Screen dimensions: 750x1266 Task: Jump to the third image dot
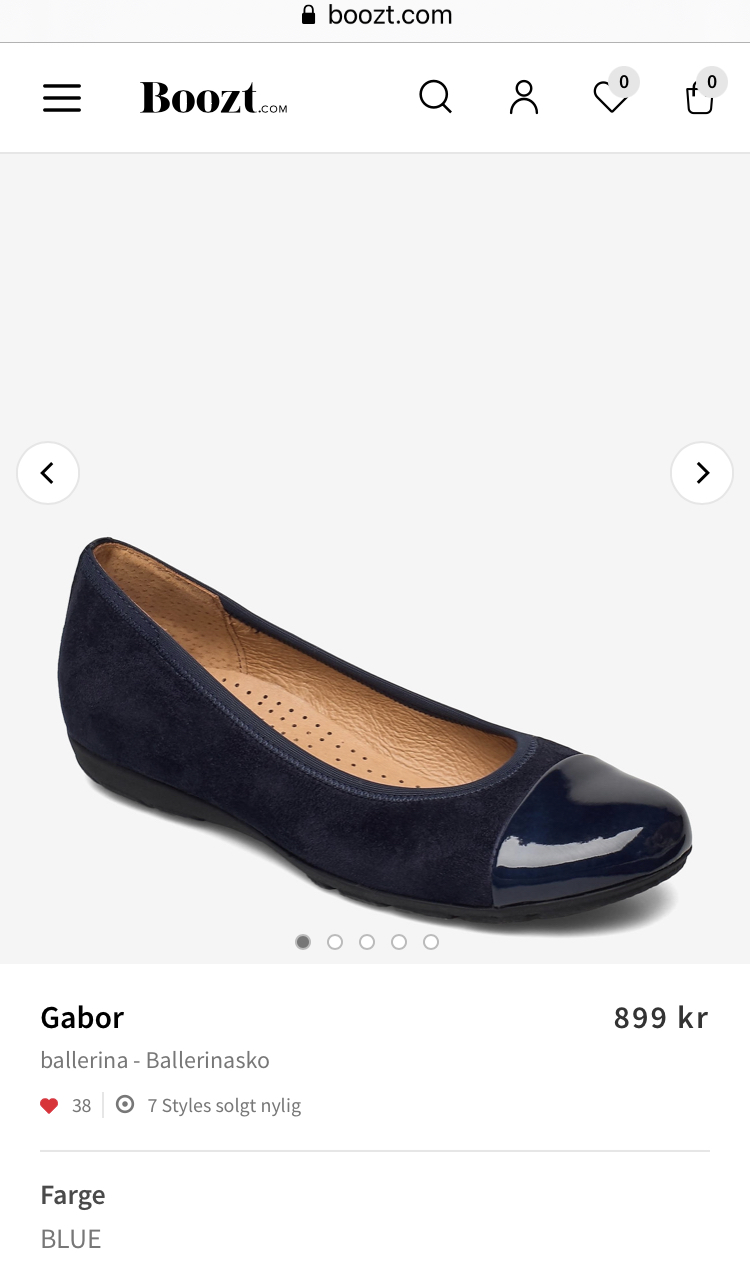click(367, 942)
